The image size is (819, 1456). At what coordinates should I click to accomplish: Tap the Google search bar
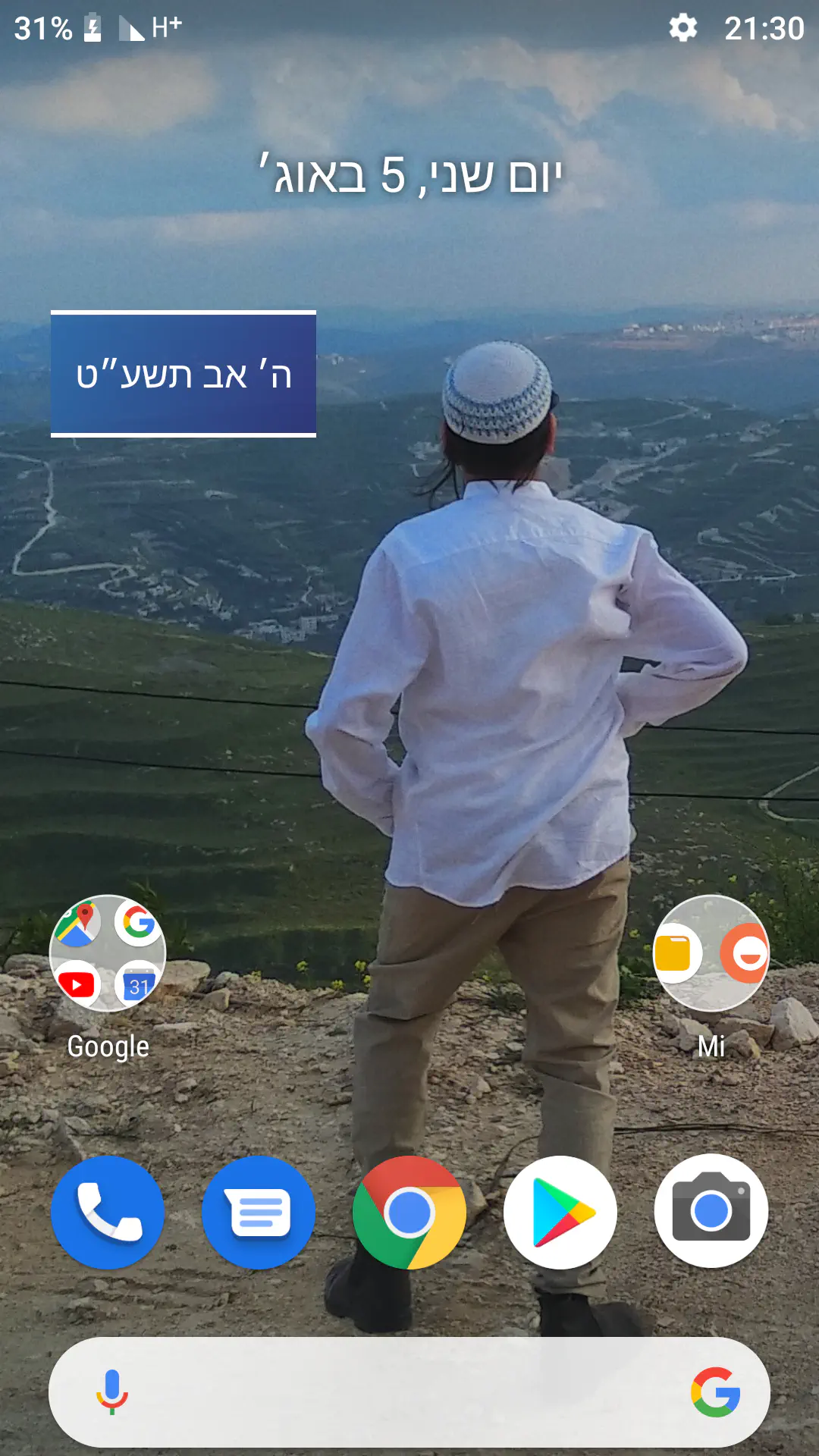tap(409, 1392)
